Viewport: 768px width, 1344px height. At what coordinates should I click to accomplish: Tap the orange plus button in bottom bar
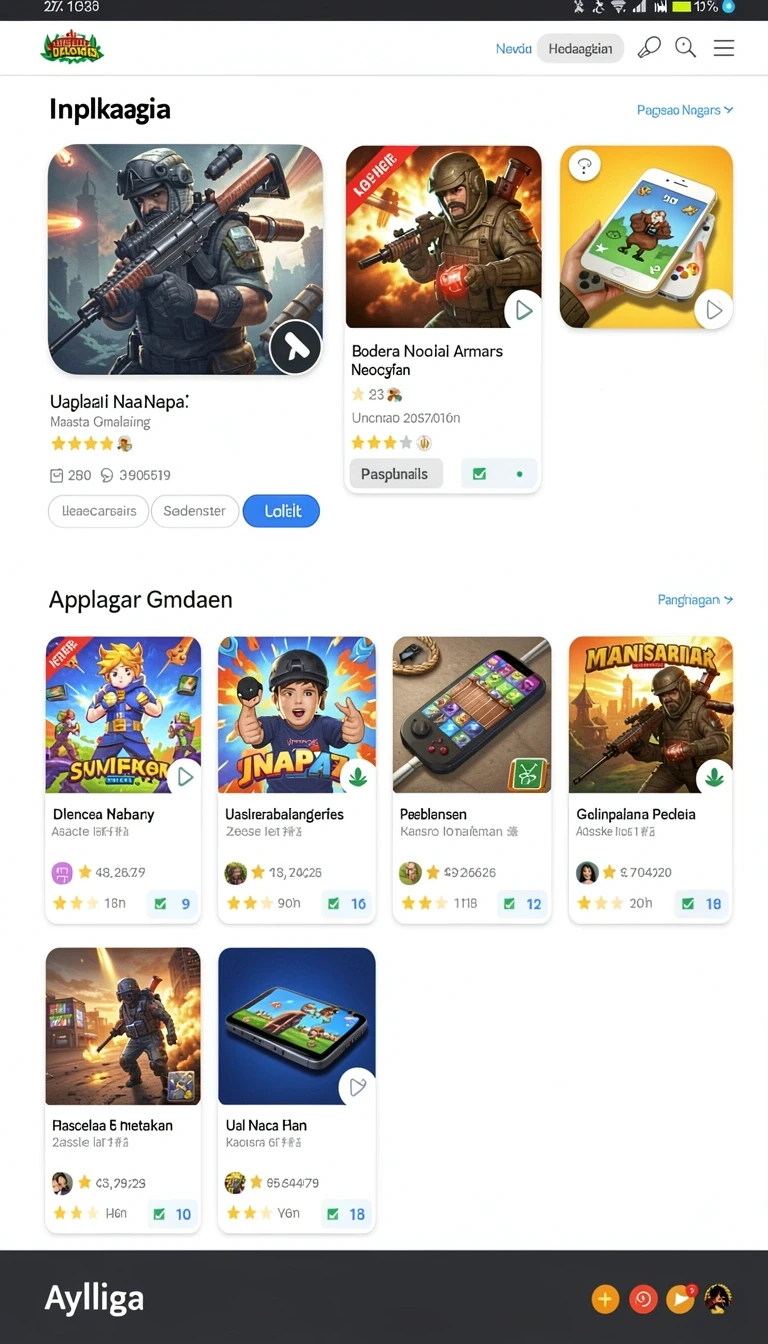[x=605, y=1299]
